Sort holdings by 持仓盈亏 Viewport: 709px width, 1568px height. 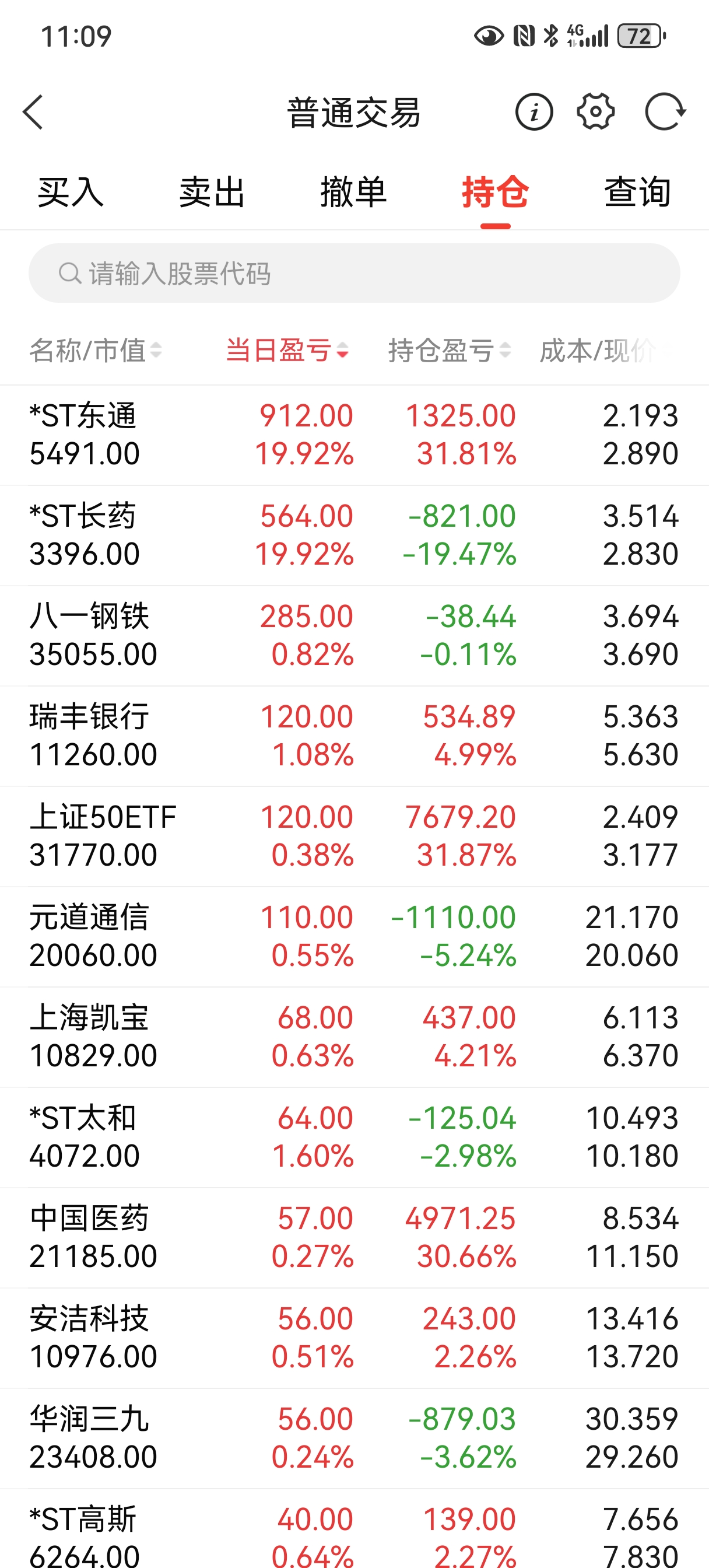[x=449, y=351]
